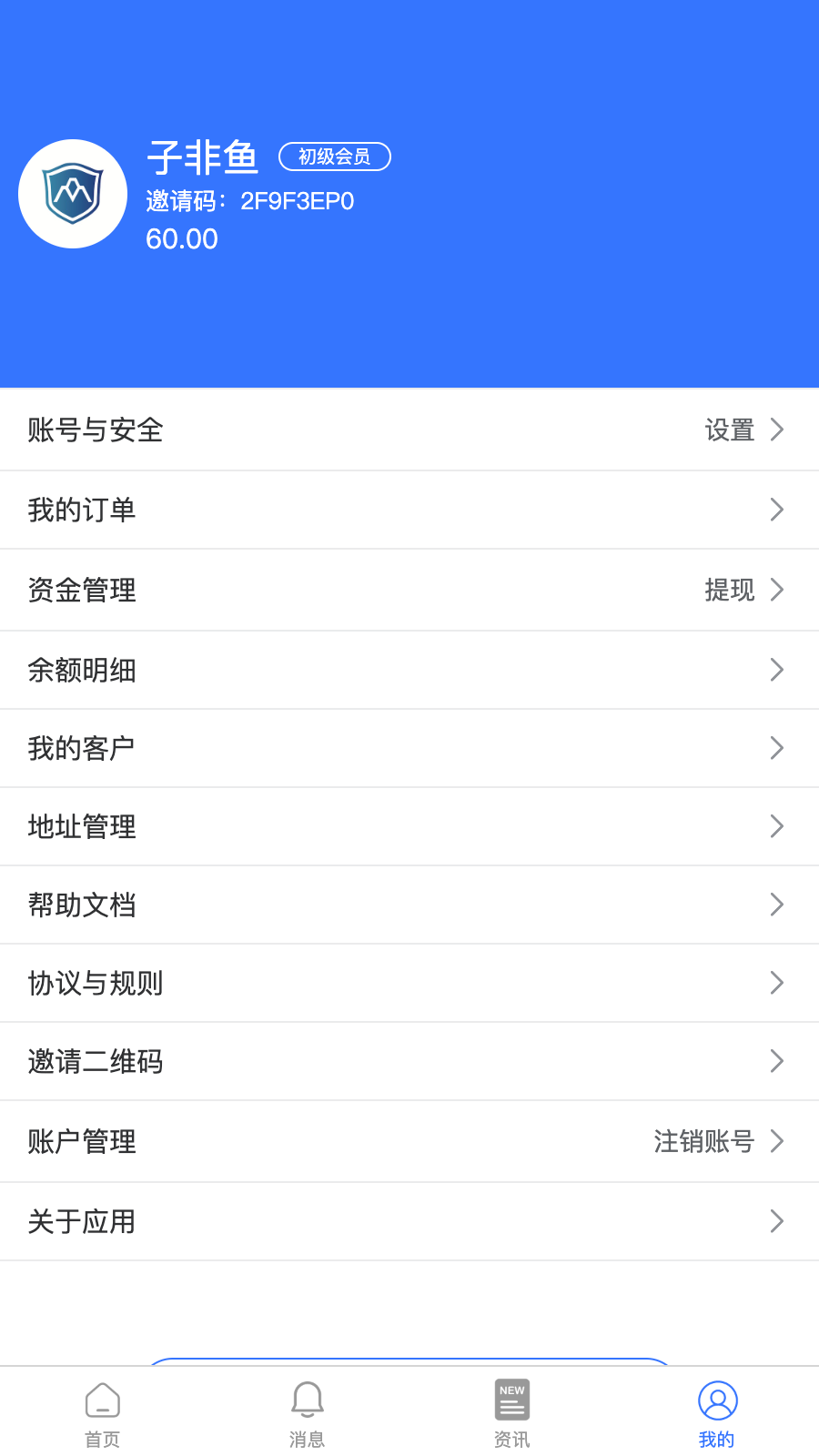Open 帮助文档
819x1456 pixels.
pyautogui.click(x=409, y=905)
